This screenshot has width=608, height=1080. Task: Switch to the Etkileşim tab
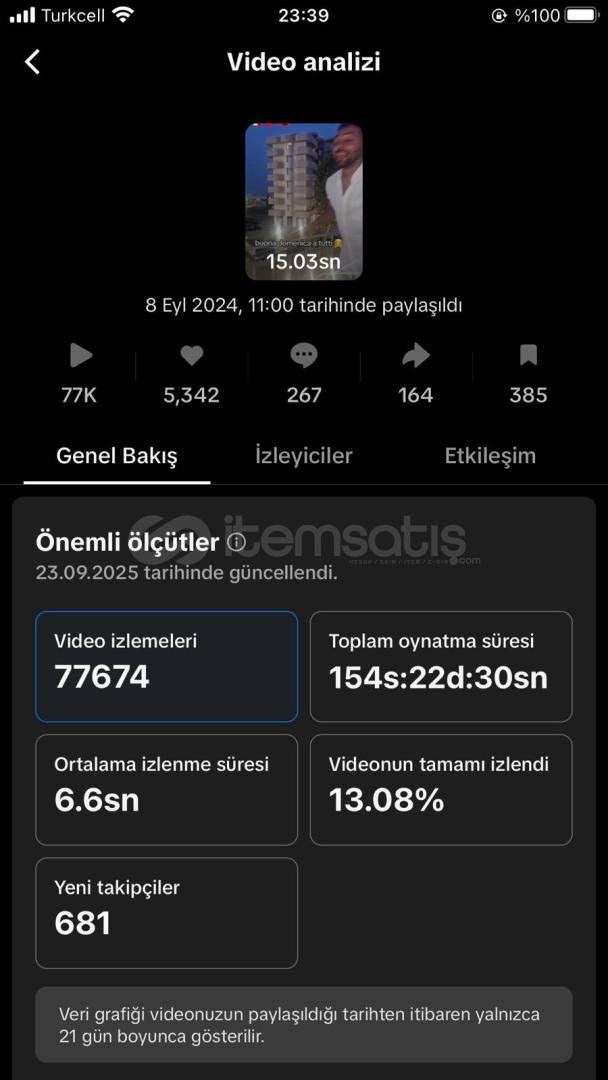click(490, 456)
